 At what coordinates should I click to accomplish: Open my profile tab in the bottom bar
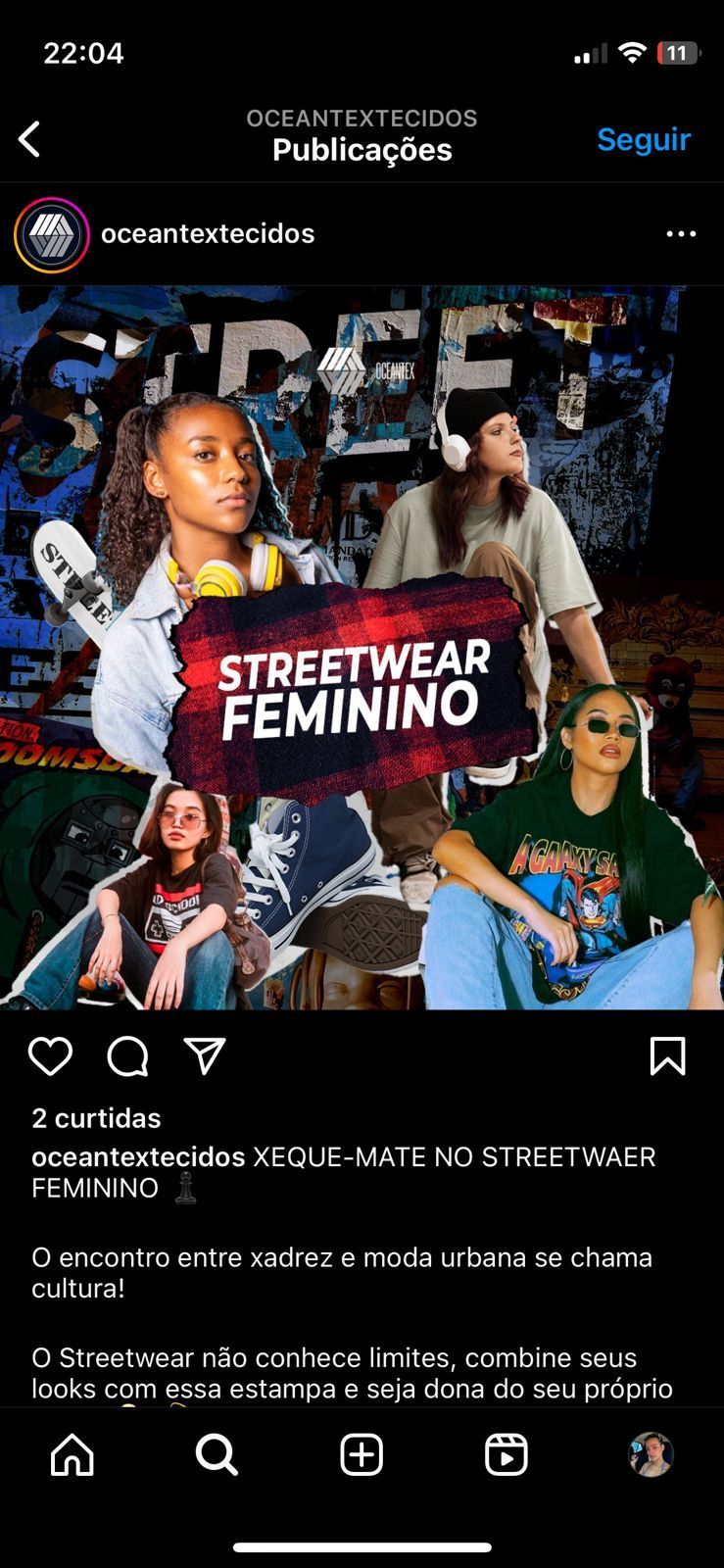pyautogui.click(x=651, y=1454)
